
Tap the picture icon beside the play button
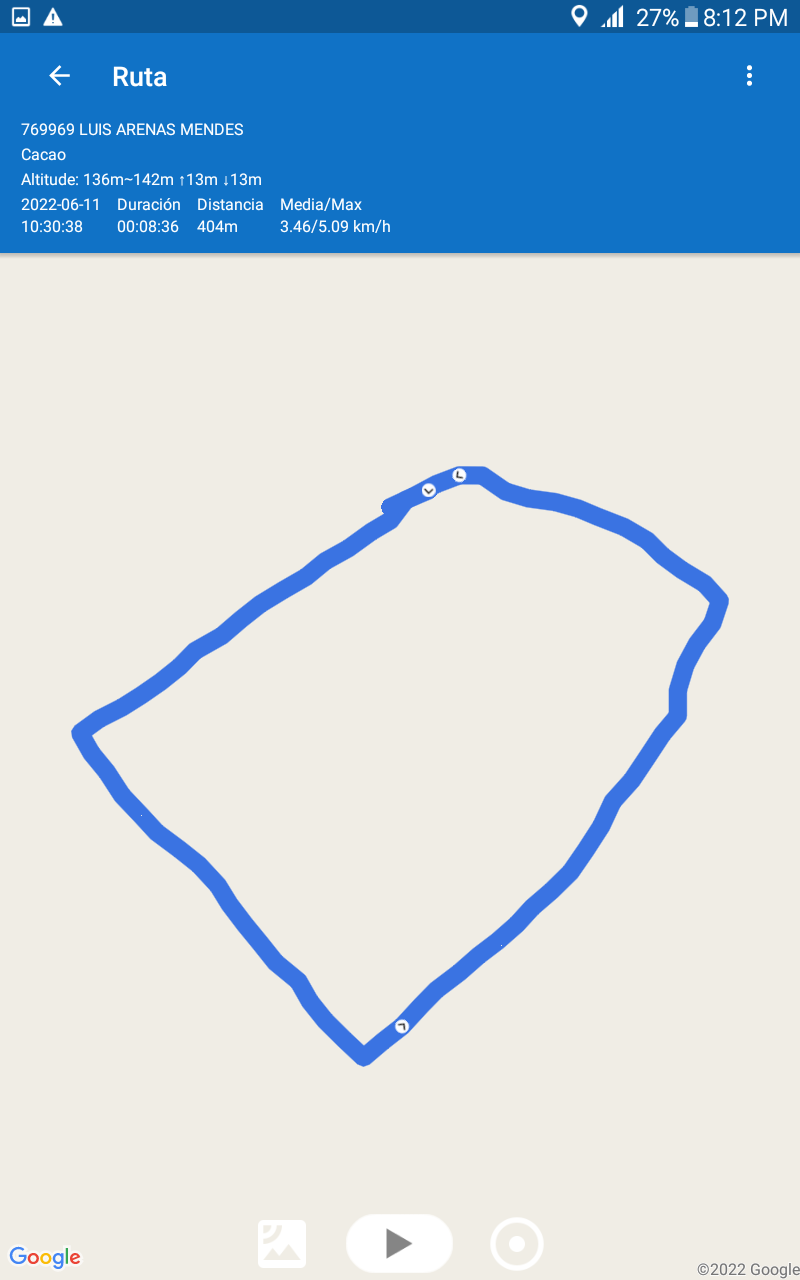(x=282, y=1244)
